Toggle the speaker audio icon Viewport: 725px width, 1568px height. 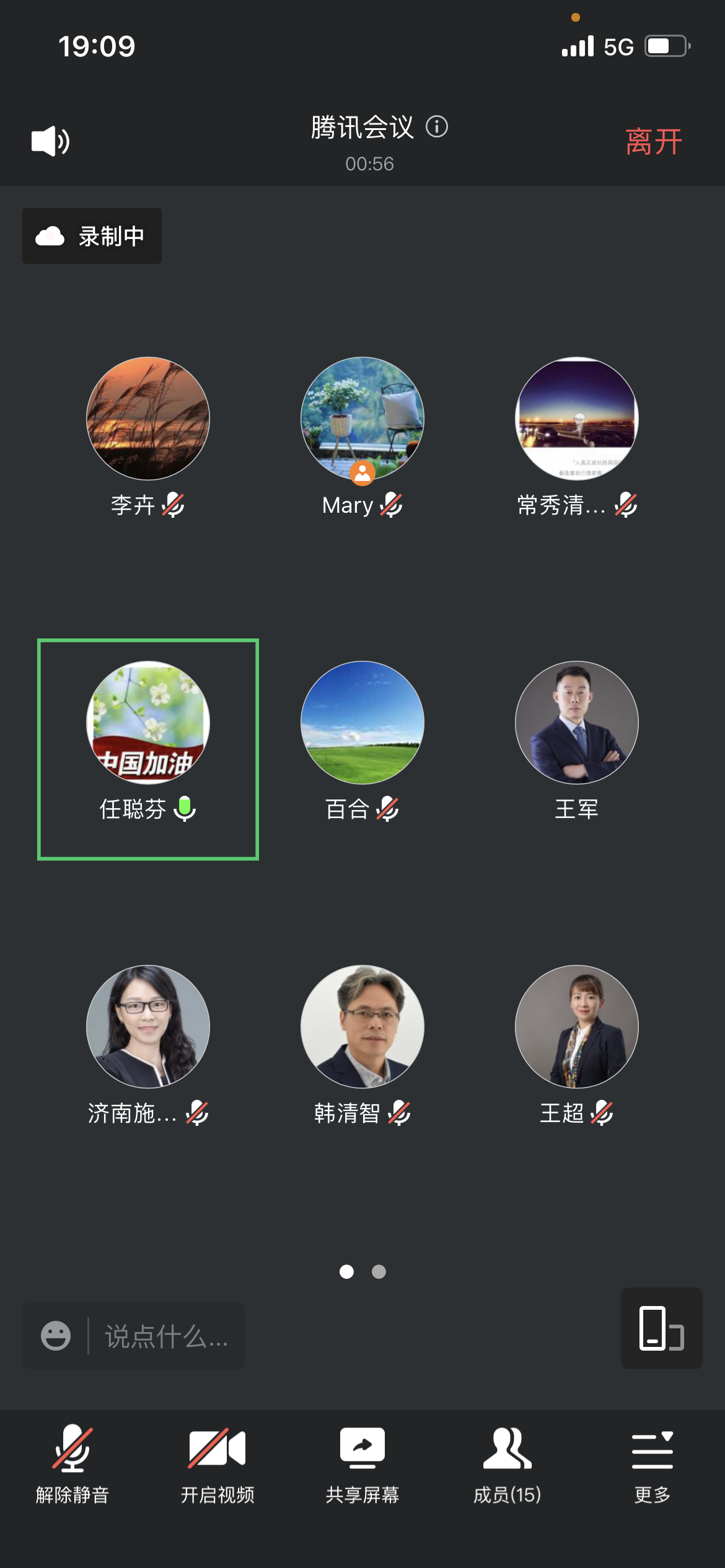pyautogui.click(x=50, y=141)
